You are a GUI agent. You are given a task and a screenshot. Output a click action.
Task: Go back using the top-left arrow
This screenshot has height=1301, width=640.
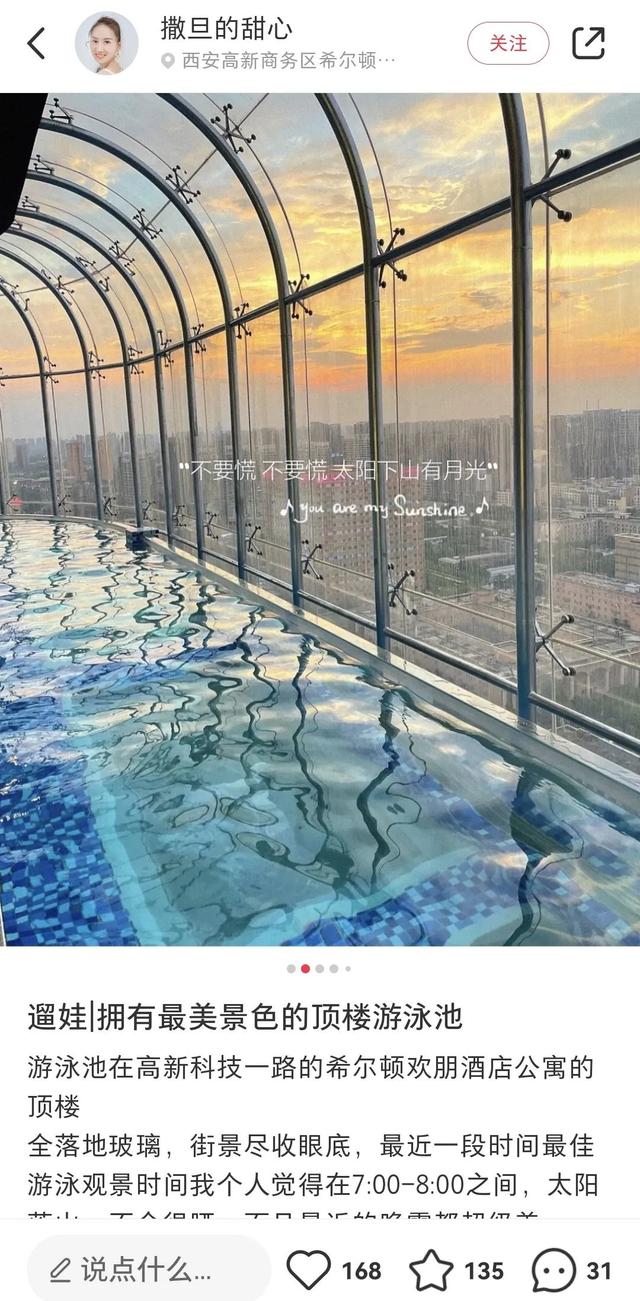pyautogui.click(x=37, y=43)
